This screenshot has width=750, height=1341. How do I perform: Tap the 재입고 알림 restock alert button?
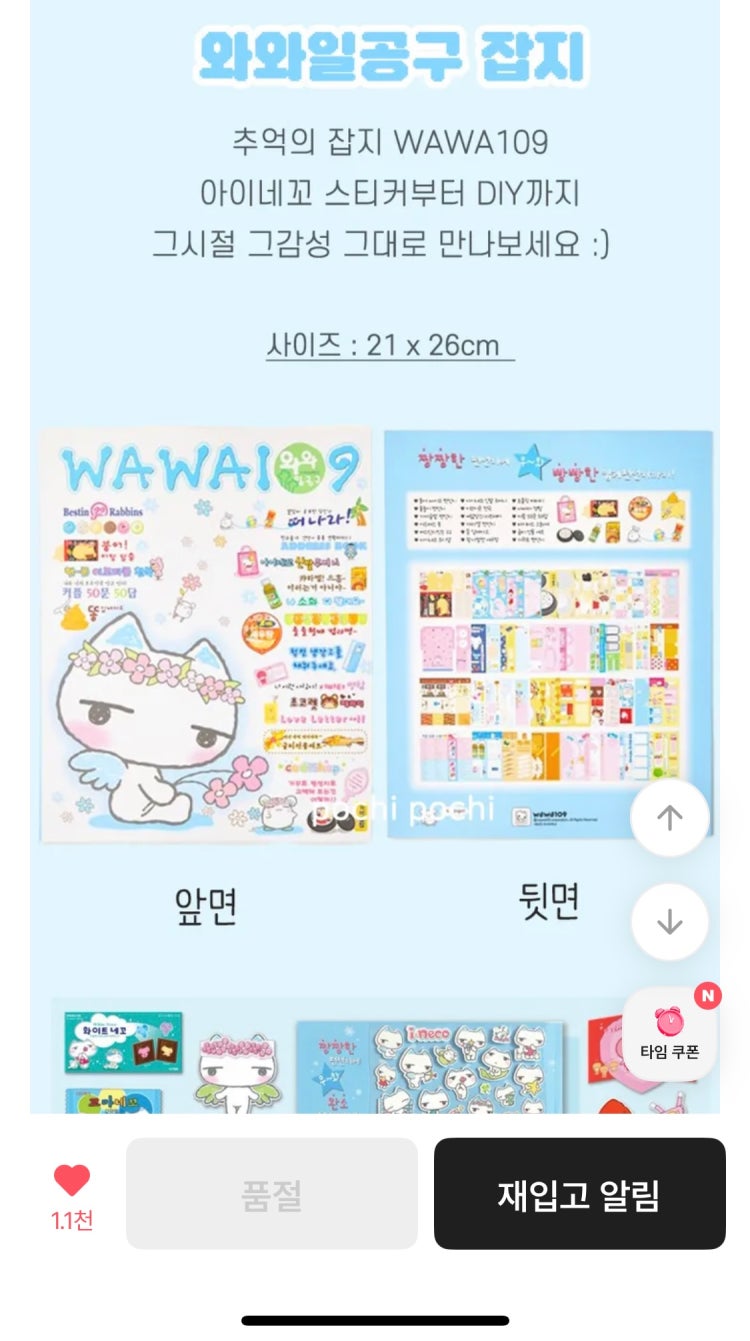(x=579, y=1194)
